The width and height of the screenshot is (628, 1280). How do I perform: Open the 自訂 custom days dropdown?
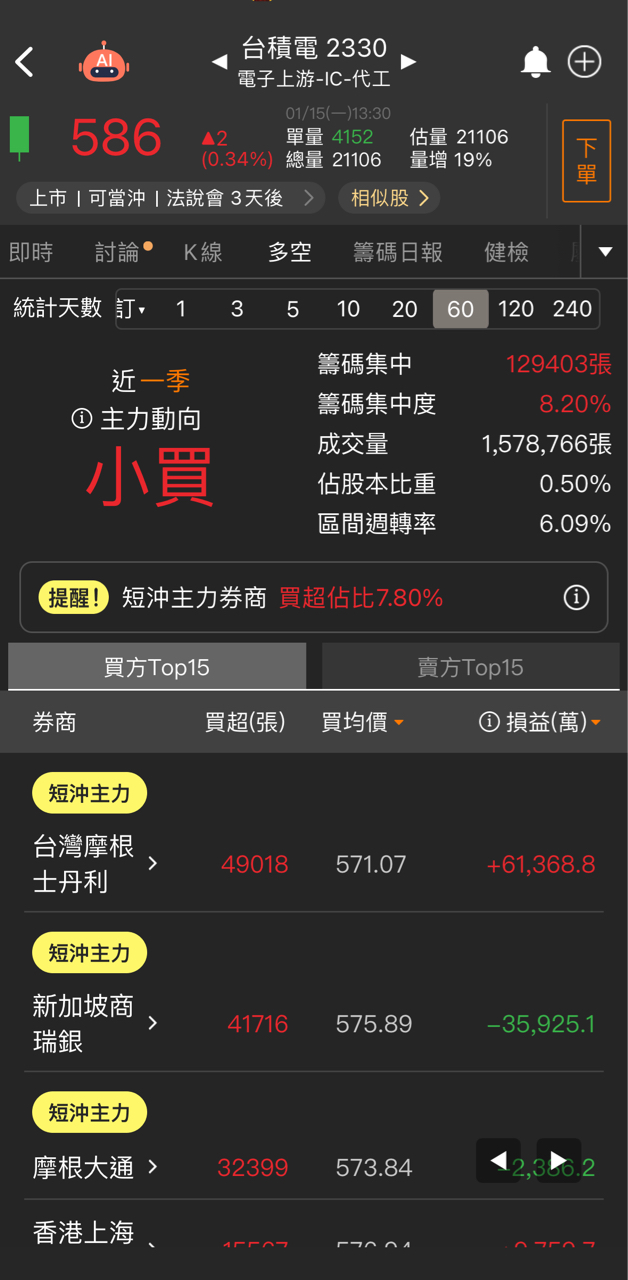coord(130,309)
